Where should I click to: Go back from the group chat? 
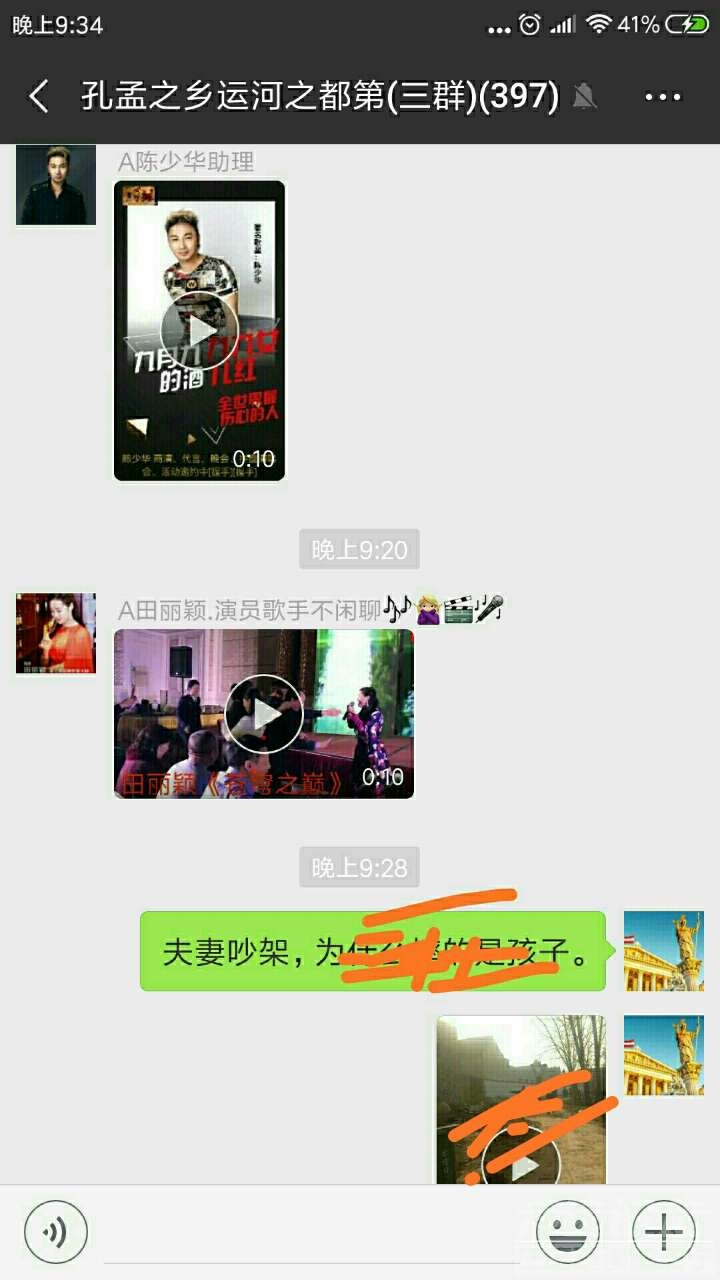pos(38,97)
